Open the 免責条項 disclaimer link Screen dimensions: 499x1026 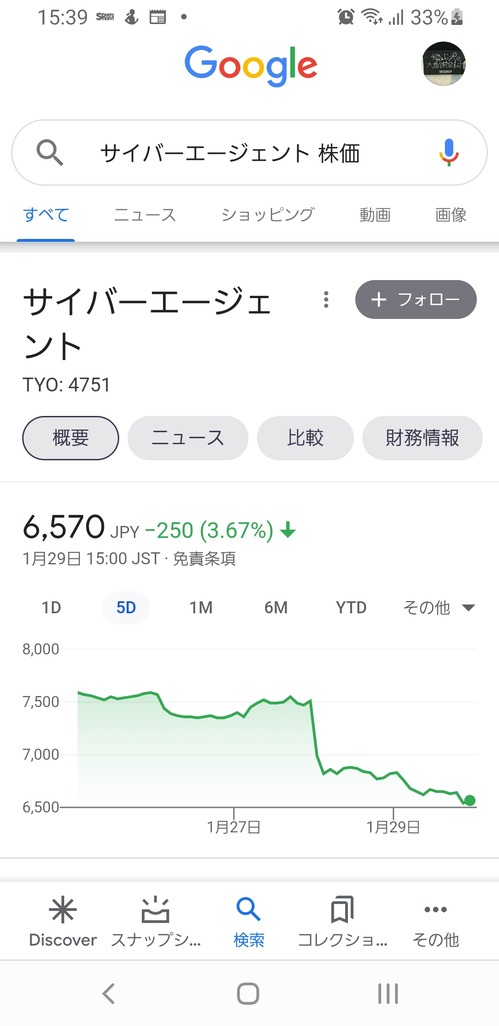click(204, 559)
